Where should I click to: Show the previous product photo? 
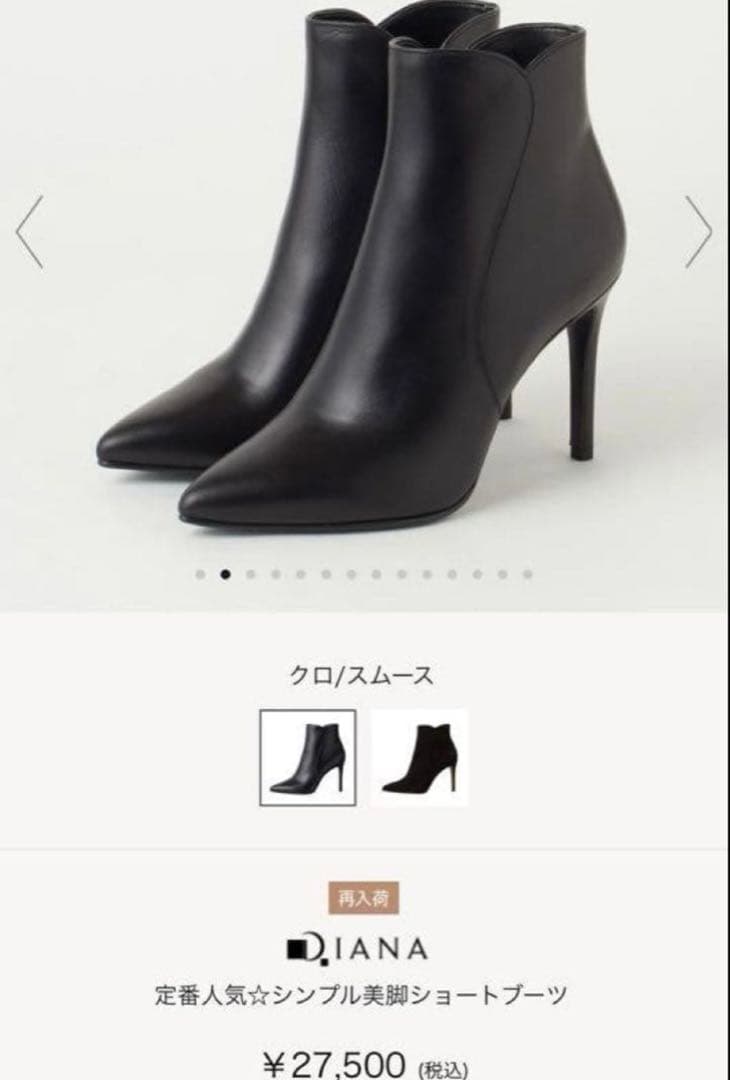coord(30,232)
